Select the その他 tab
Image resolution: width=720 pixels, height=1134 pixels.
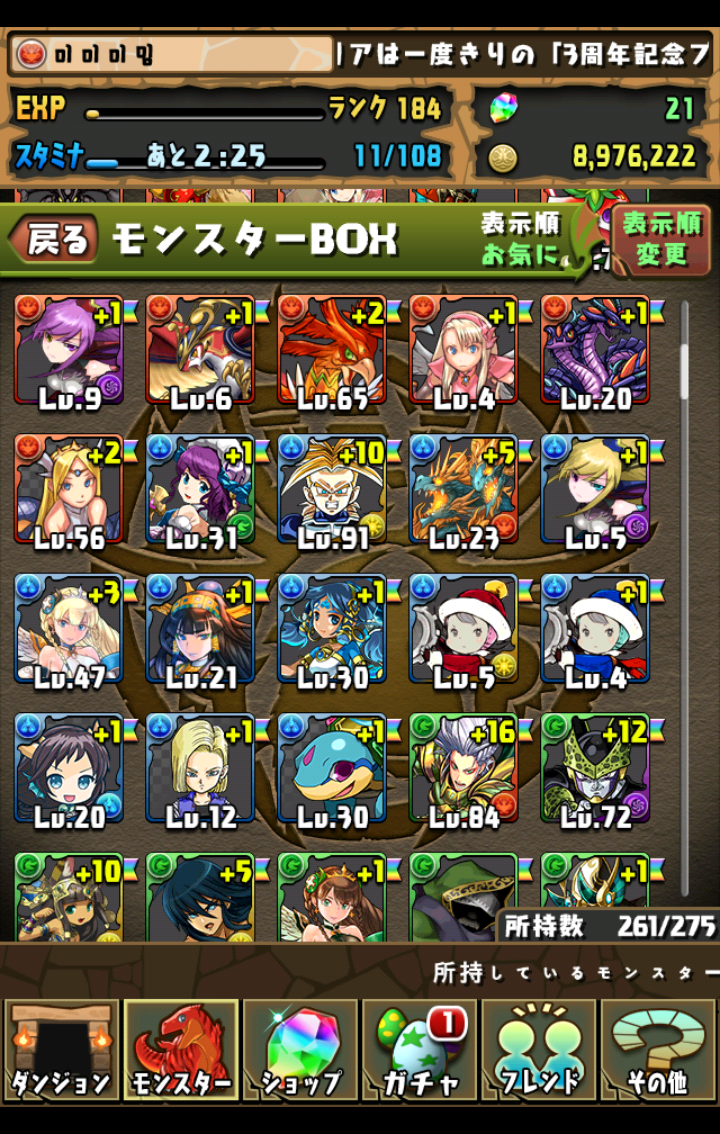[x=657, y=1050]
